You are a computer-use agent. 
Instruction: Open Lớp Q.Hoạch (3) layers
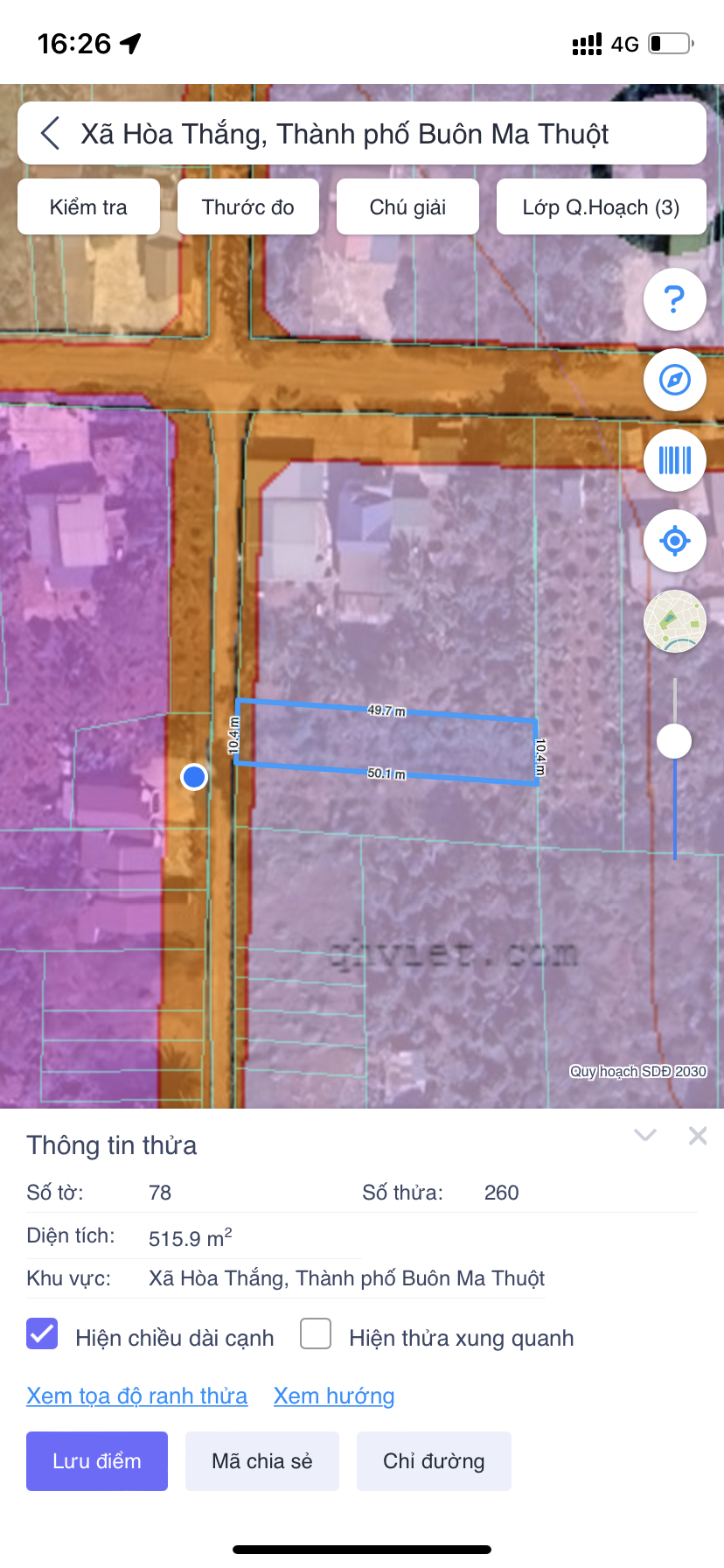click(601, 207)
